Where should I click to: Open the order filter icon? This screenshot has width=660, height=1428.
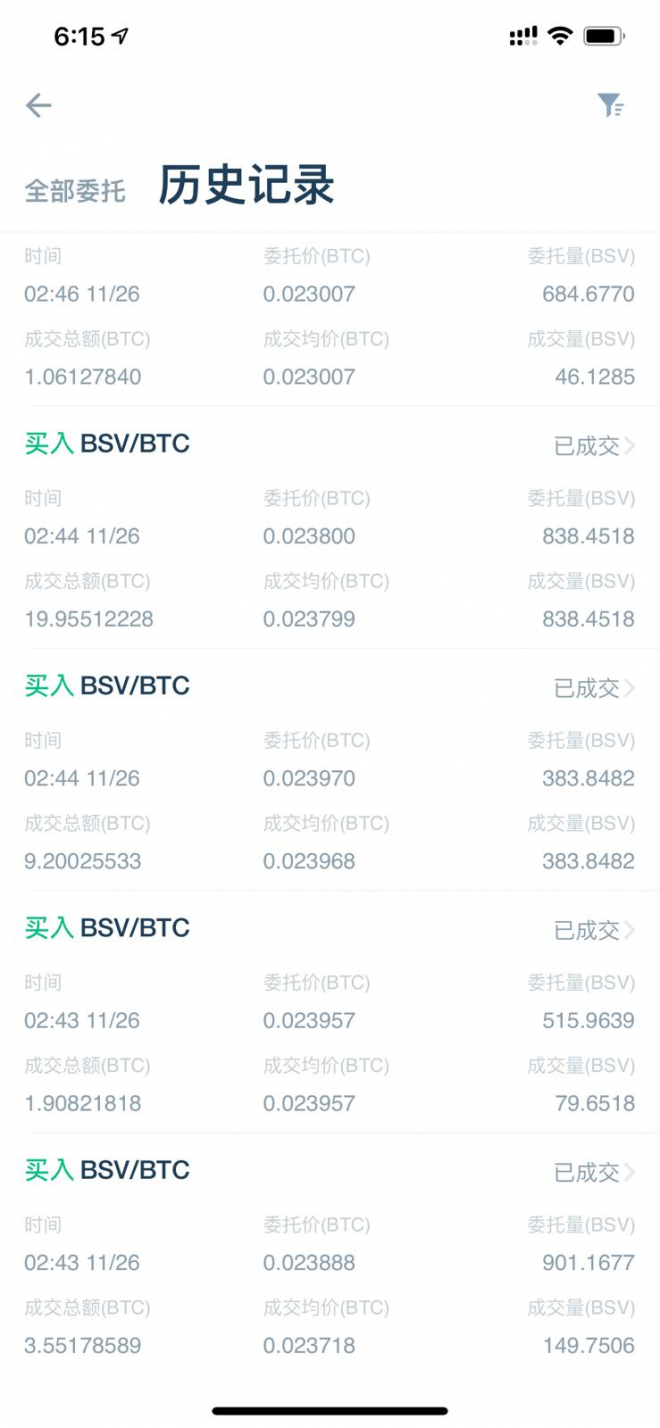coord(610,105)
